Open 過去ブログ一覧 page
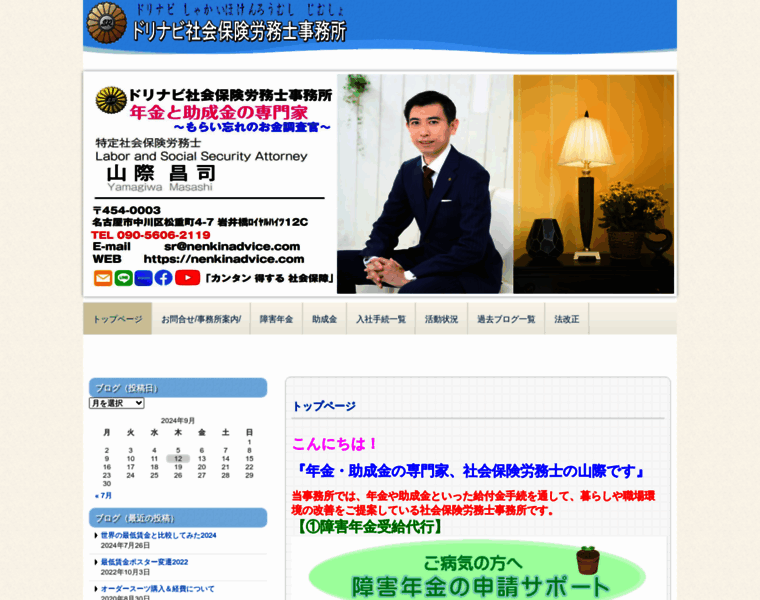 506,319
